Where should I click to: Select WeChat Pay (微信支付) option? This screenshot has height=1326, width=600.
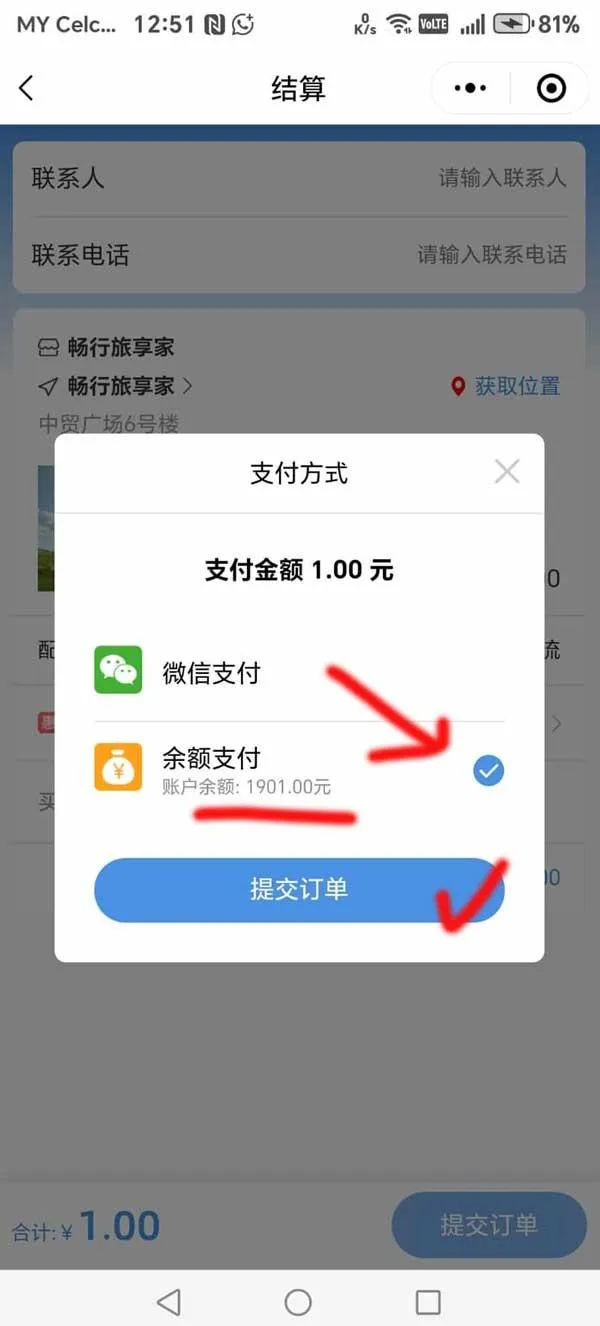(299, 671)
